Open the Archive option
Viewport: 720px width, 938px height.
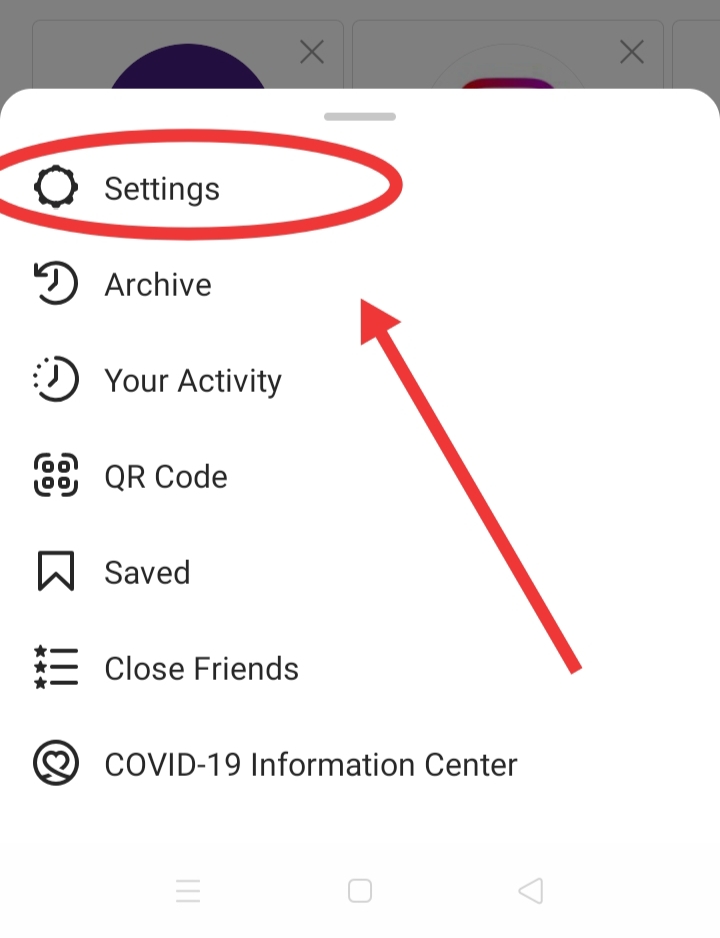point(157,285)
